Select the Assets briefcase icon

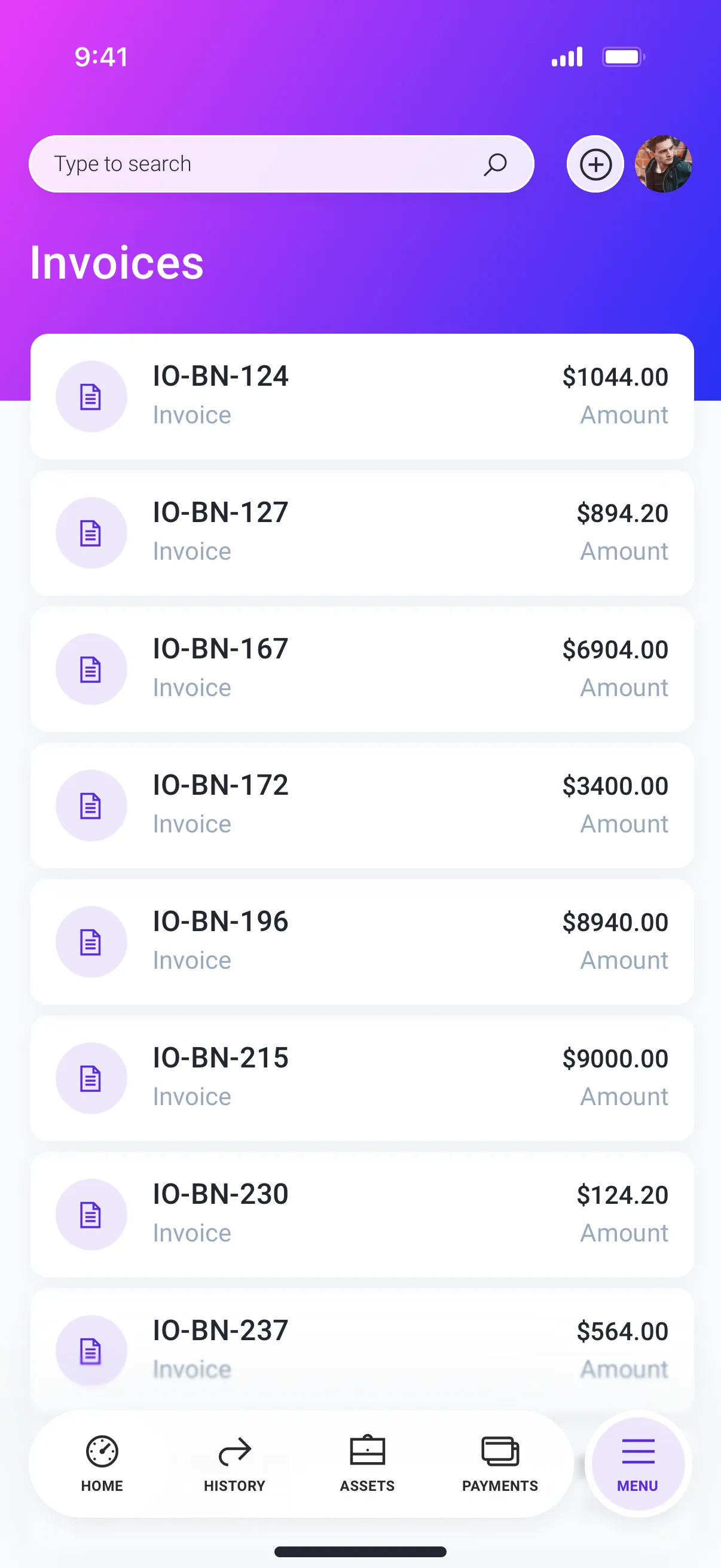[367, 1451]
